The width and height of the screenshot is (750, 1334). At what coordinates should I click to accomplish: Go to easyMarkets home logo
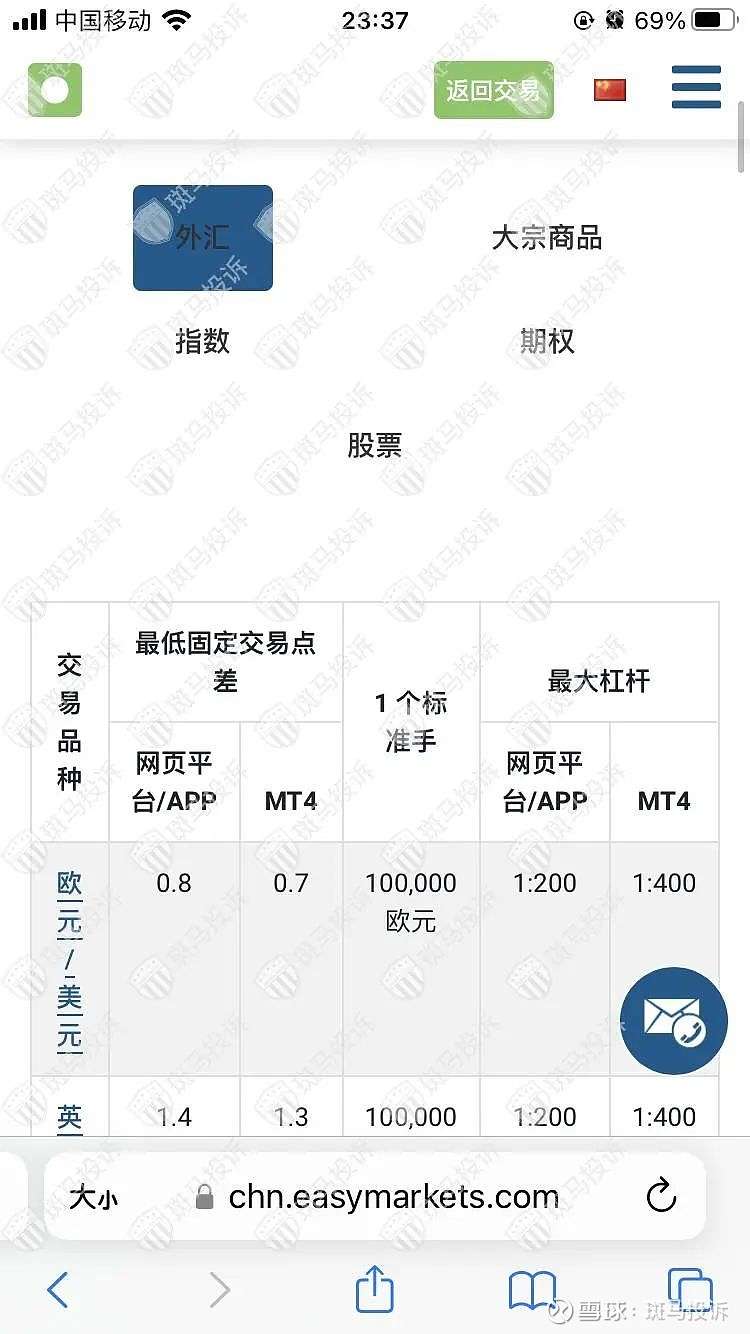click(x=55, y=90)
